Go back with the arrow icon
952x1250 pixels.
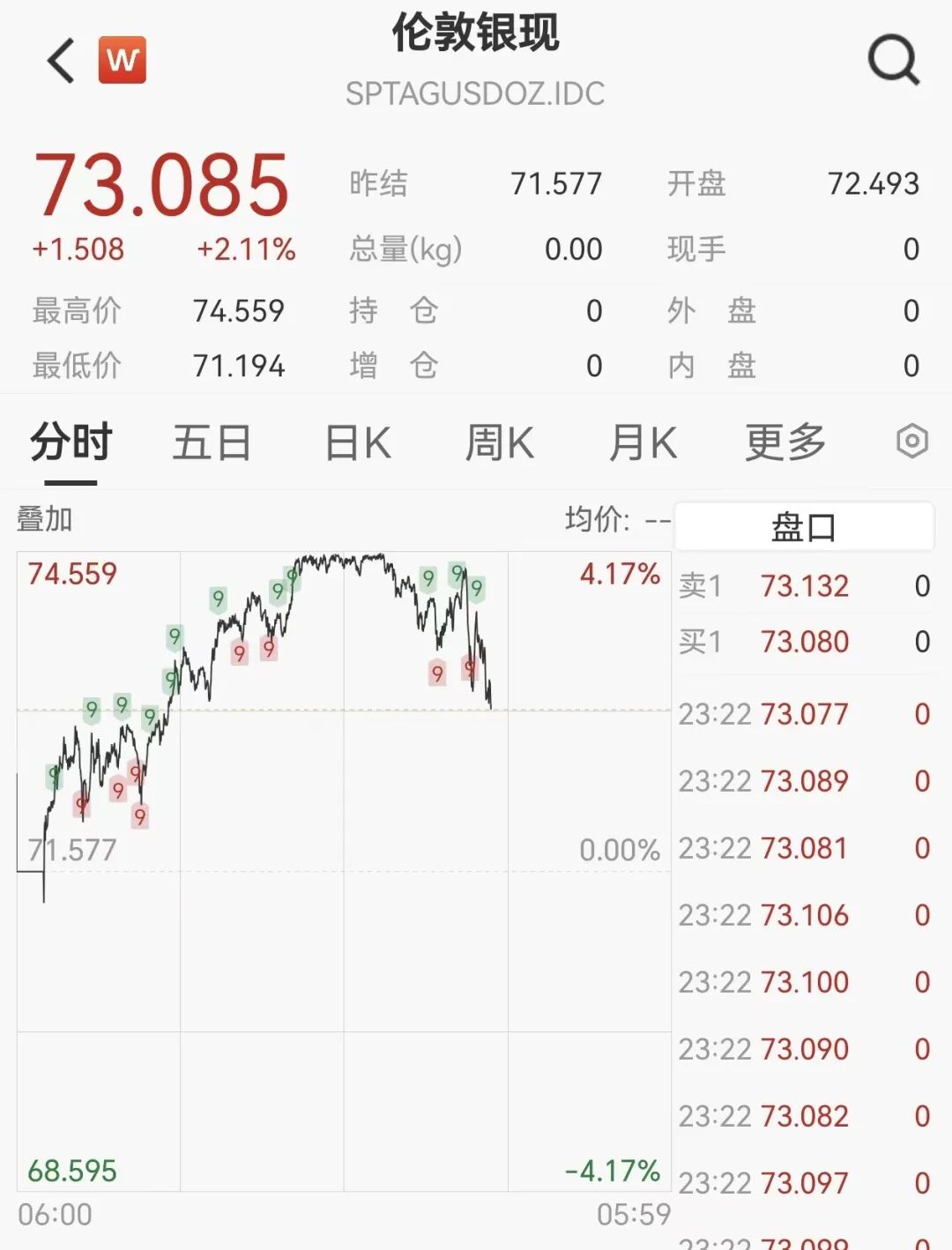62,61
